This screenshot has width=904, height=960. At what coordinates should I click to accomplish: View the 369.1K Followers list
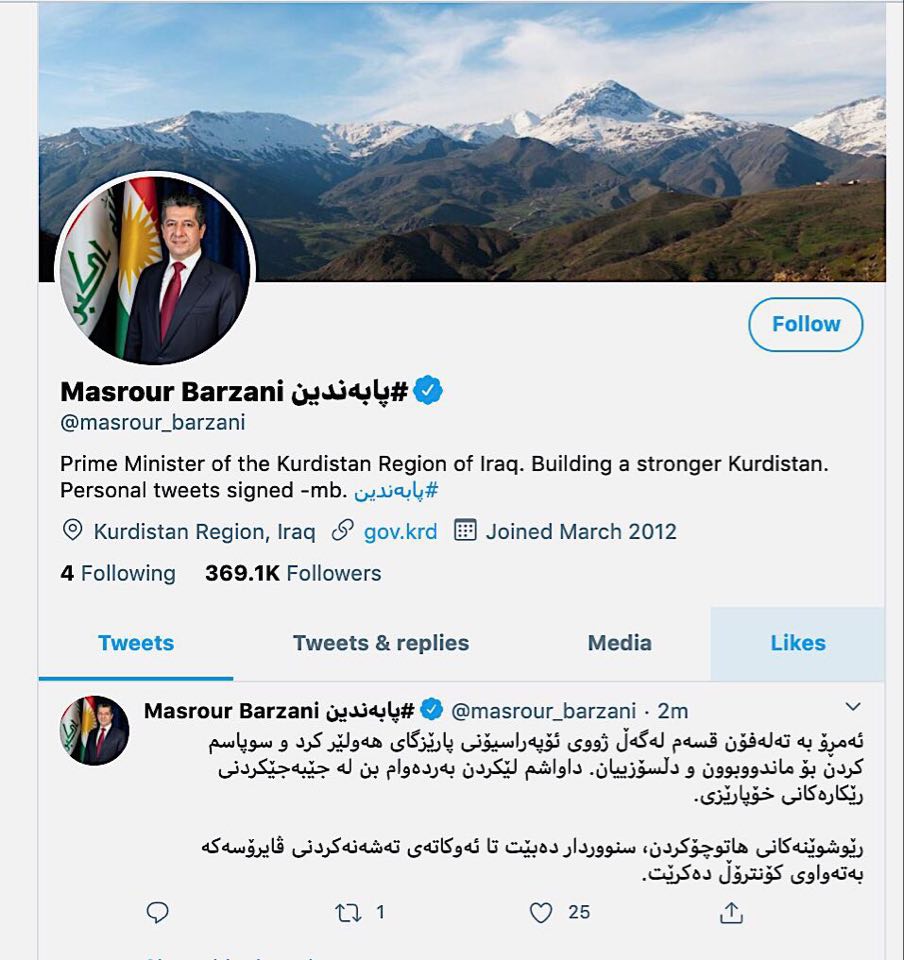click(293, 573)
